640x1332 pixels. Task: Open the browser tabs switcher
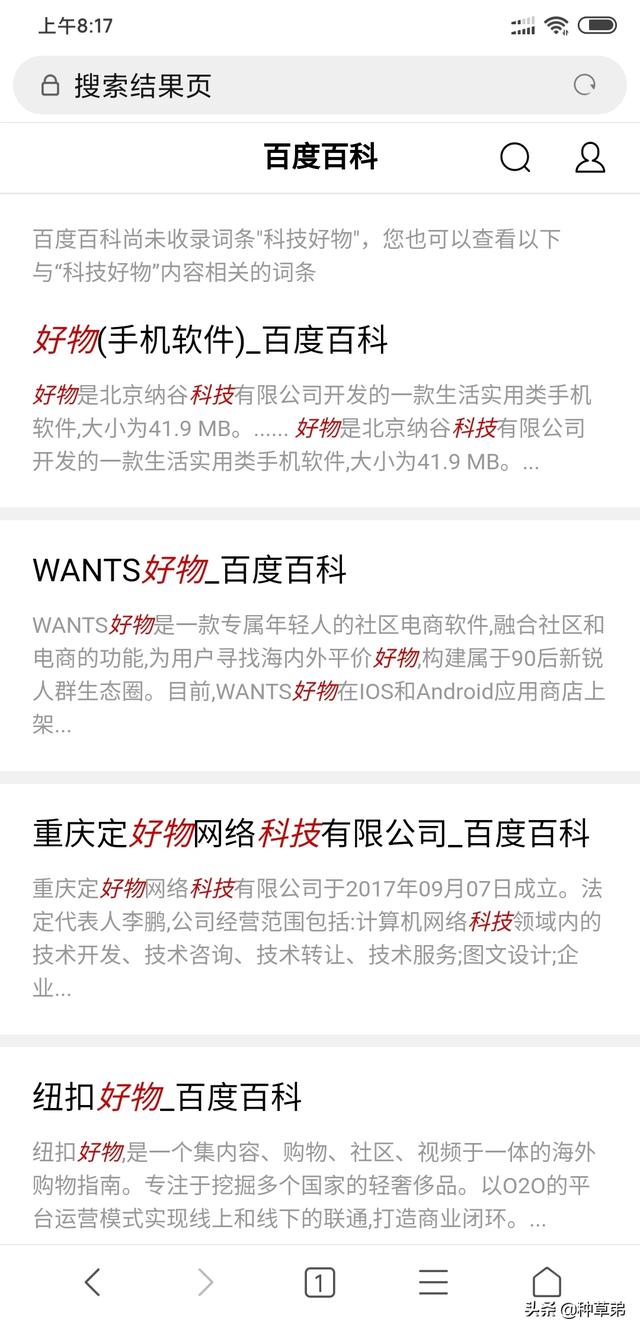coord(319,1282)
